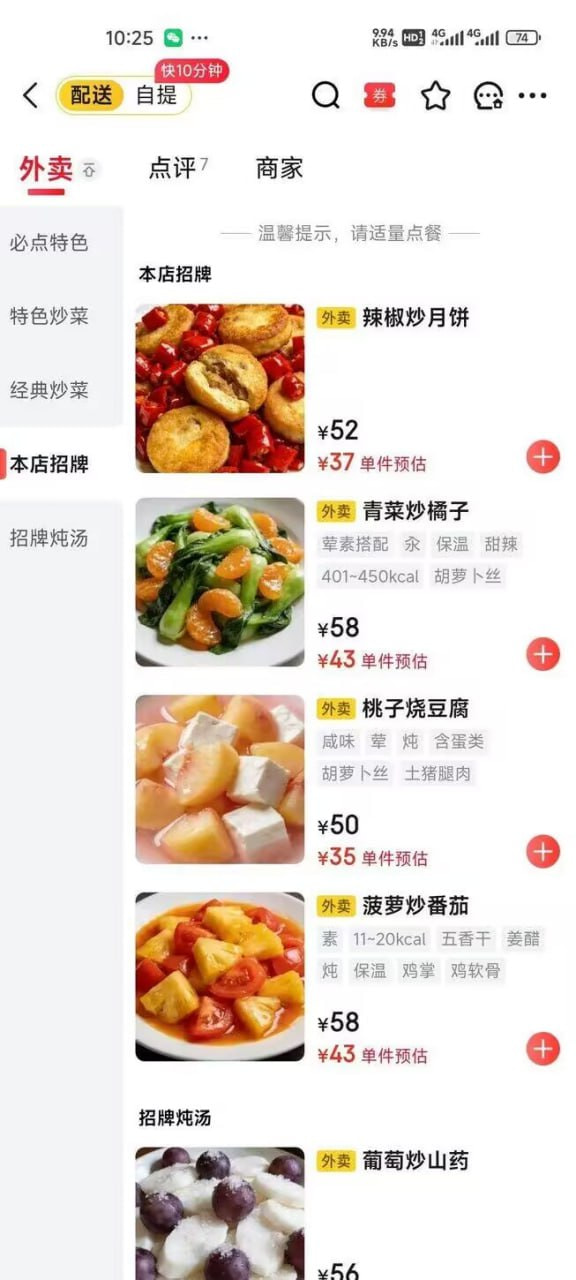Favorite this store with the star icon
Viewport: 576px width, 1280px height.
pyautogui.click(x=435, y=96)
